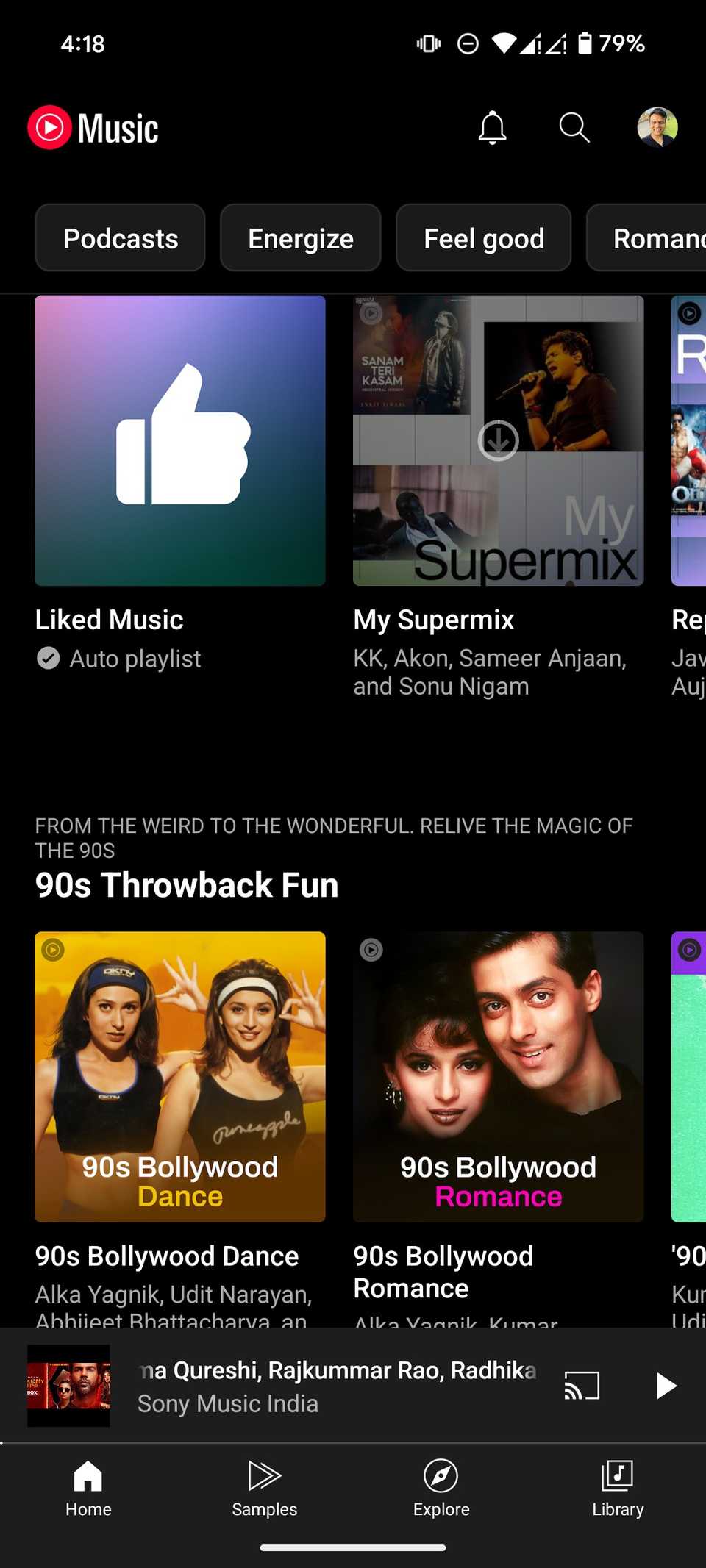Resume playback in the mini player

[x=664, y=1385]
